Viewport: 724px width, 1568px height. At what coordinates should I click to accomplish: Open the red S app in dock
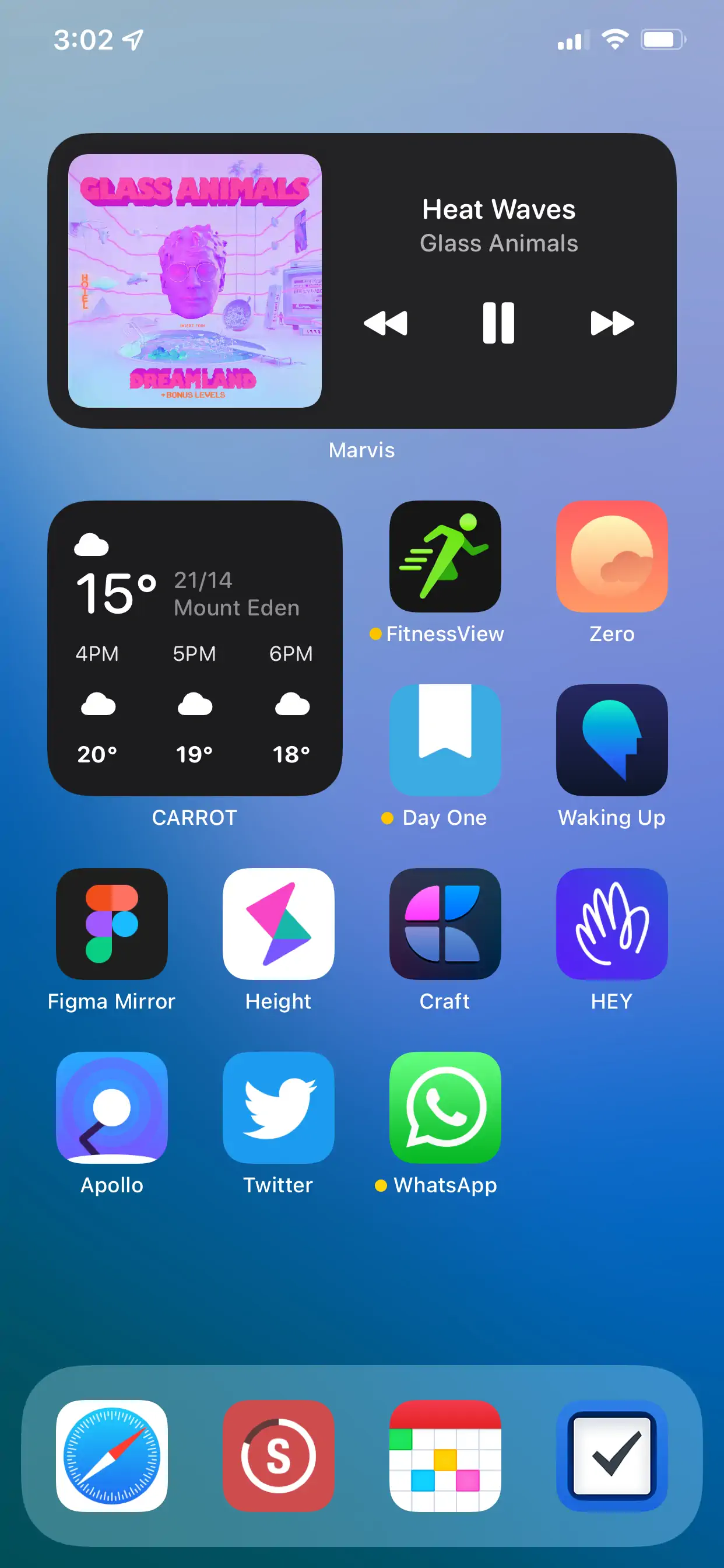click(x=279, y=1456)
